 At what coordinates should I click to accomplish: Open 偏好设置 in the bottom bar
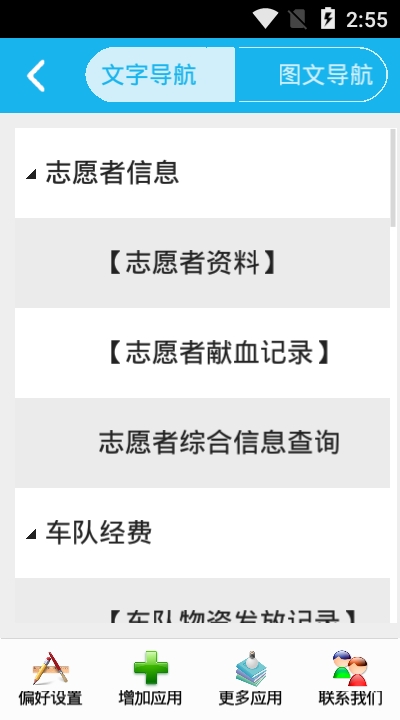(50, 679)
